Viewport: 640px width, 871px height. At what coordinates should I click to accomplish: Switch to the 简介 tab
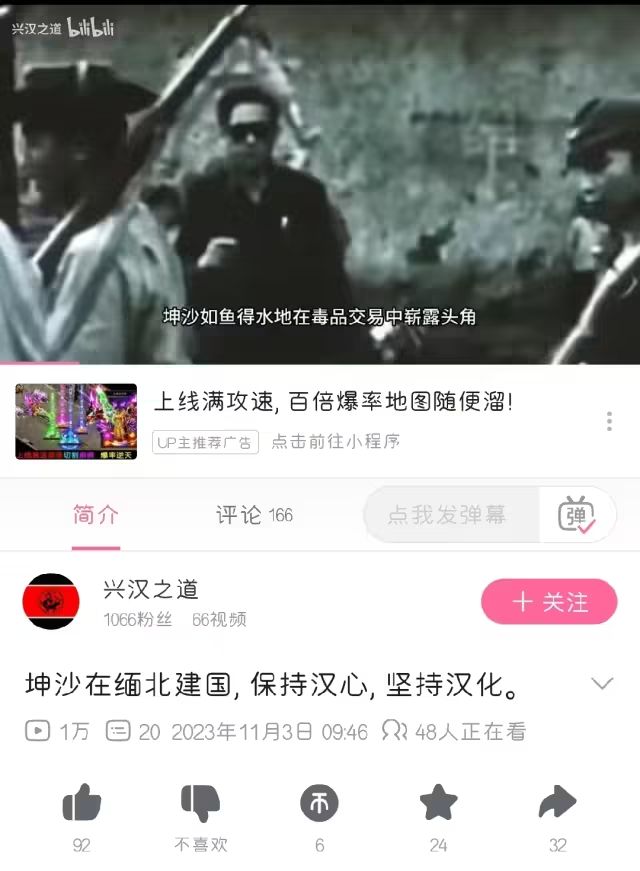(x=96, y=516)
